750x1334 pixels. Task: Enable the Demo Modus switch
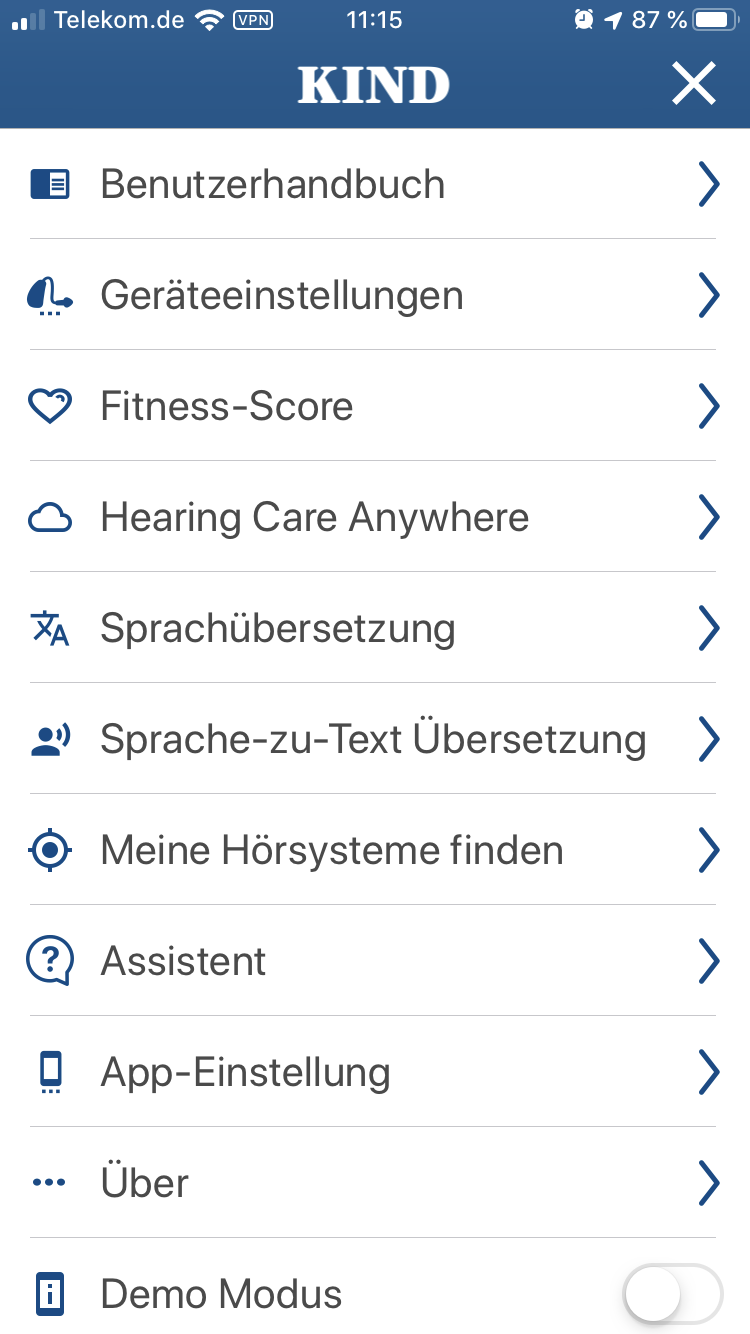pyautogui.click(x=672, y=1295)
